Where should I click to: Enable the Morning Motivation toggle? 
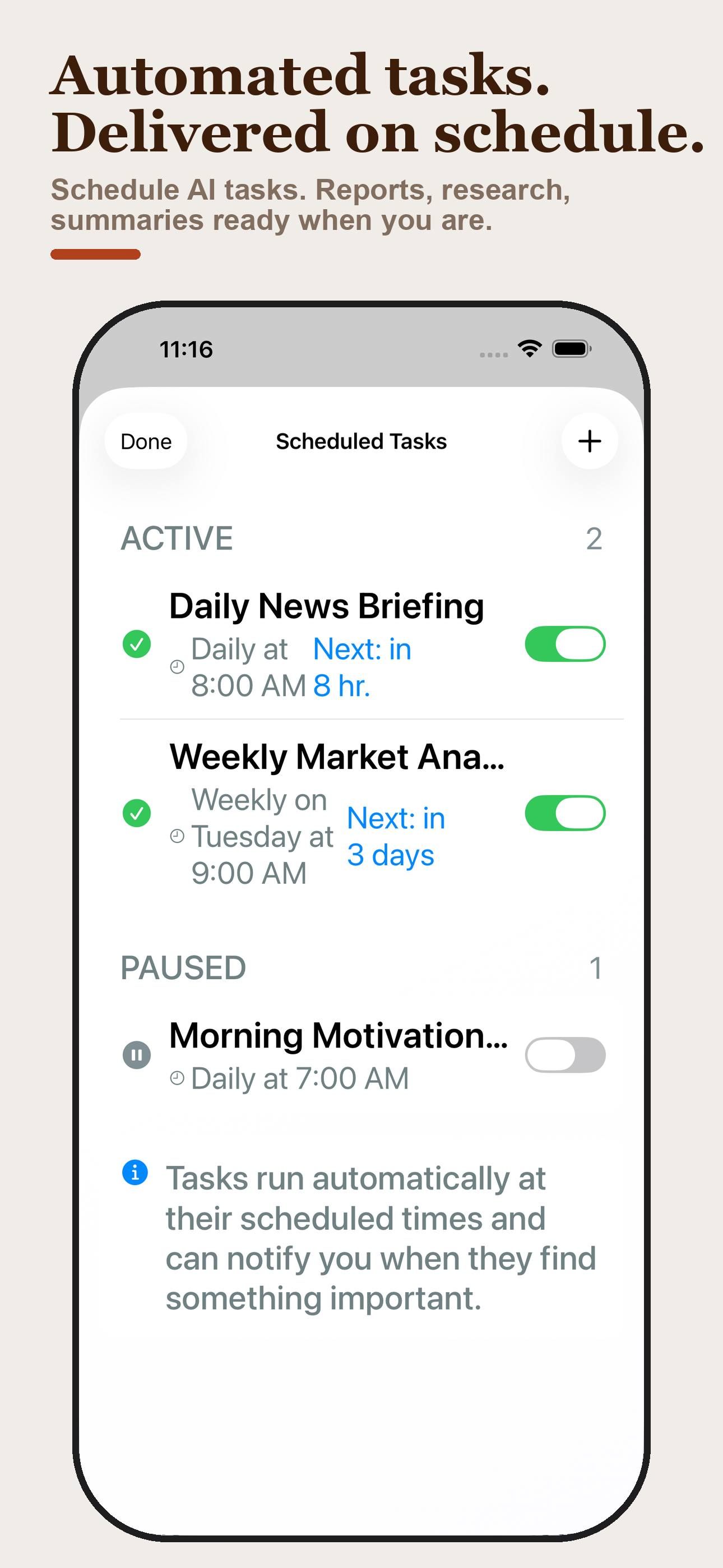[x=564, y=1055]
